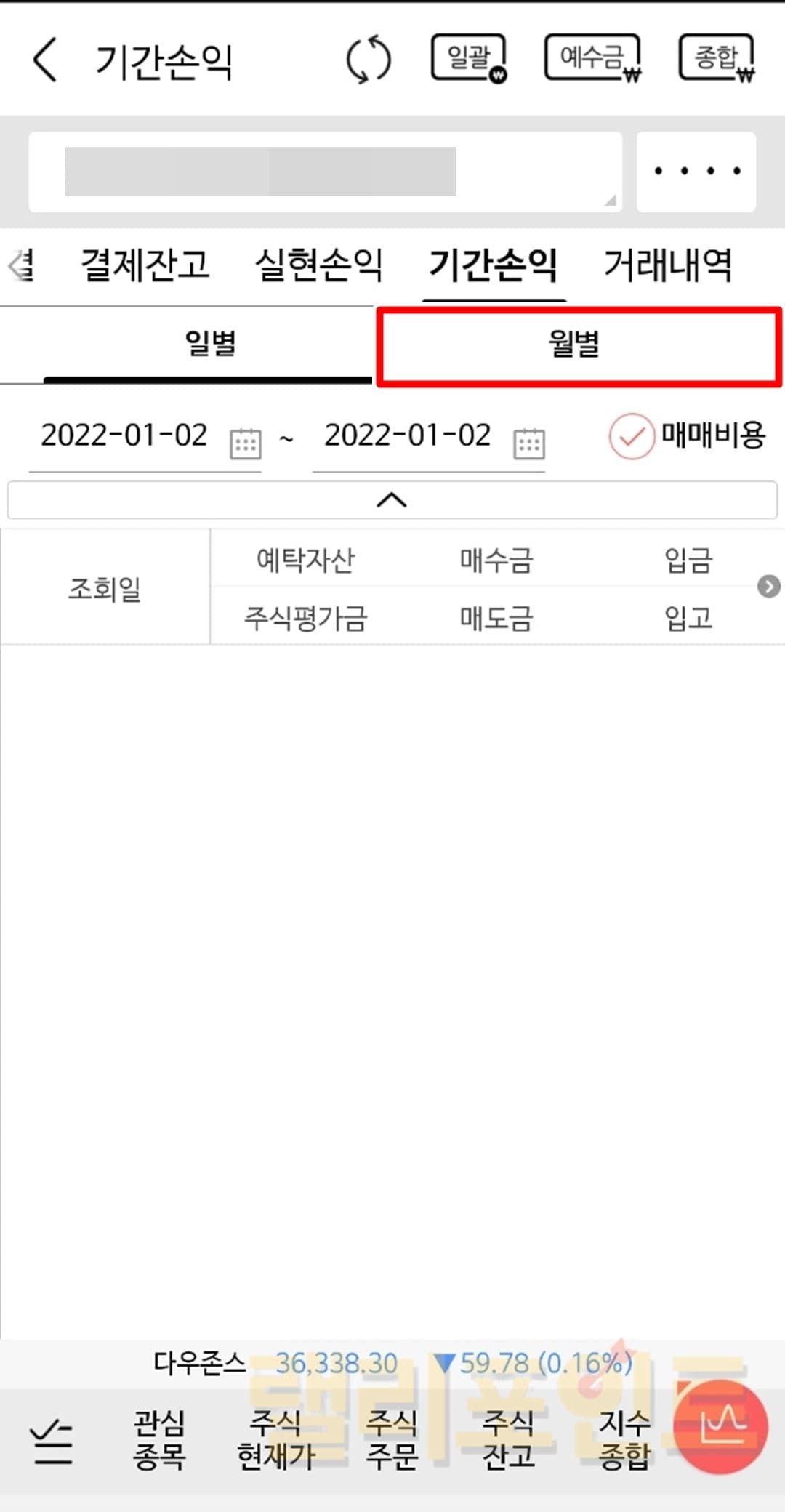Collapse the date filter panel
785x1512 pixels.
(x=392, y=500)
